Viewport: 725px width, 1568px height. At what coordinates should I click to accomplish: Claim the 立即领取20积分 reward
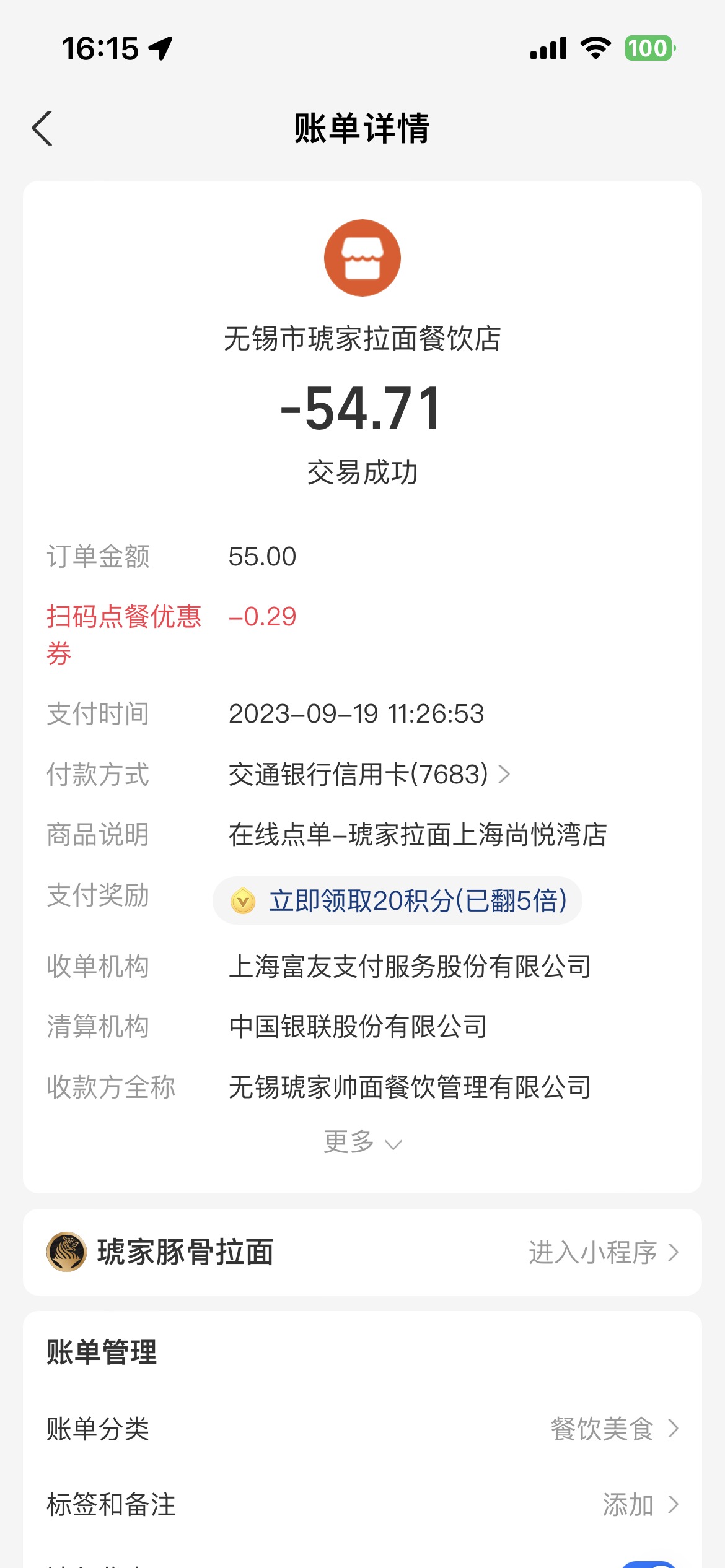coord(397,900)
